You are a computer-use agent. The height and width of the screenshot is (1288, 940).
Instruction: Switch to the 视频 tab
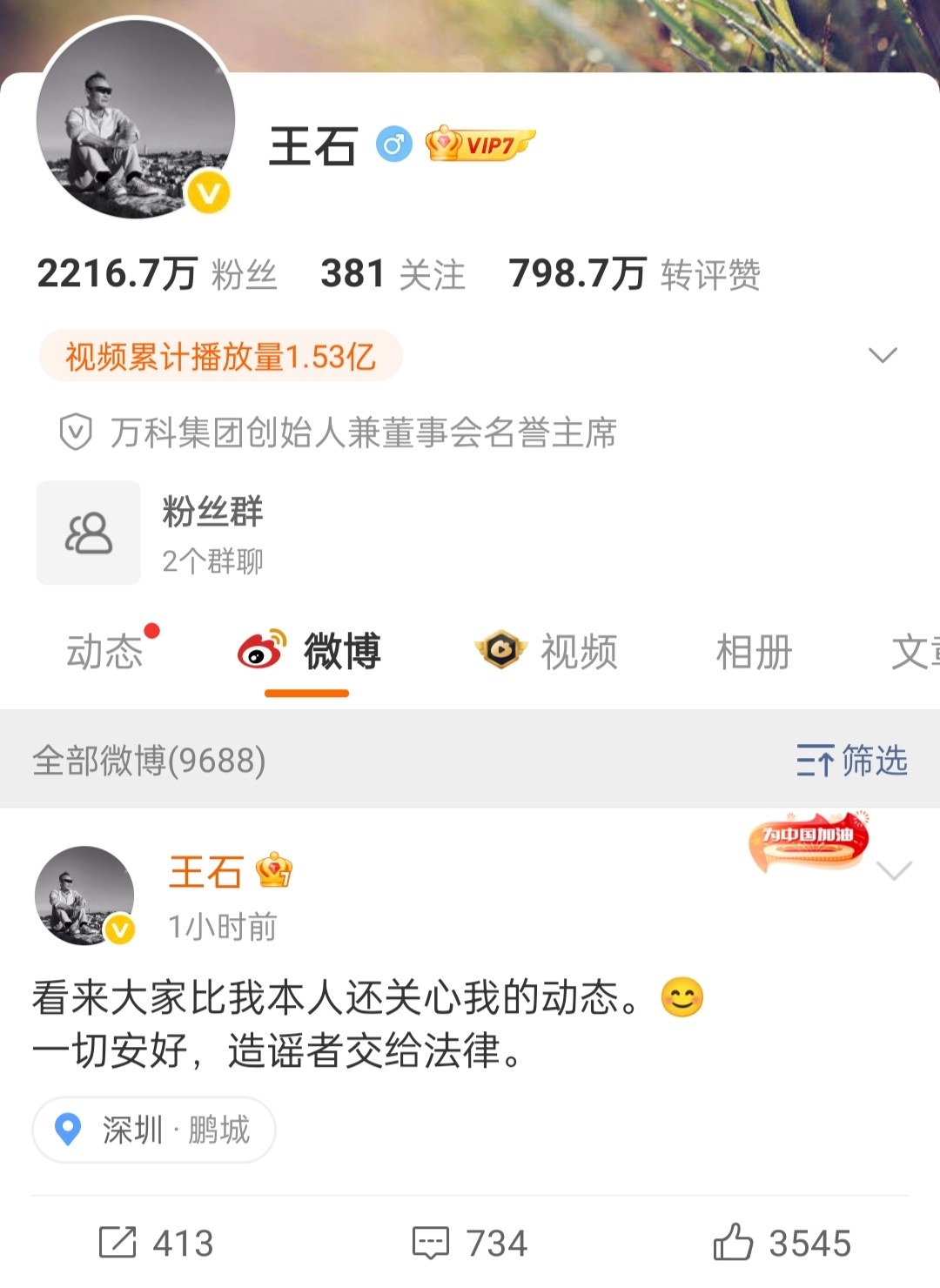(547, 652)
